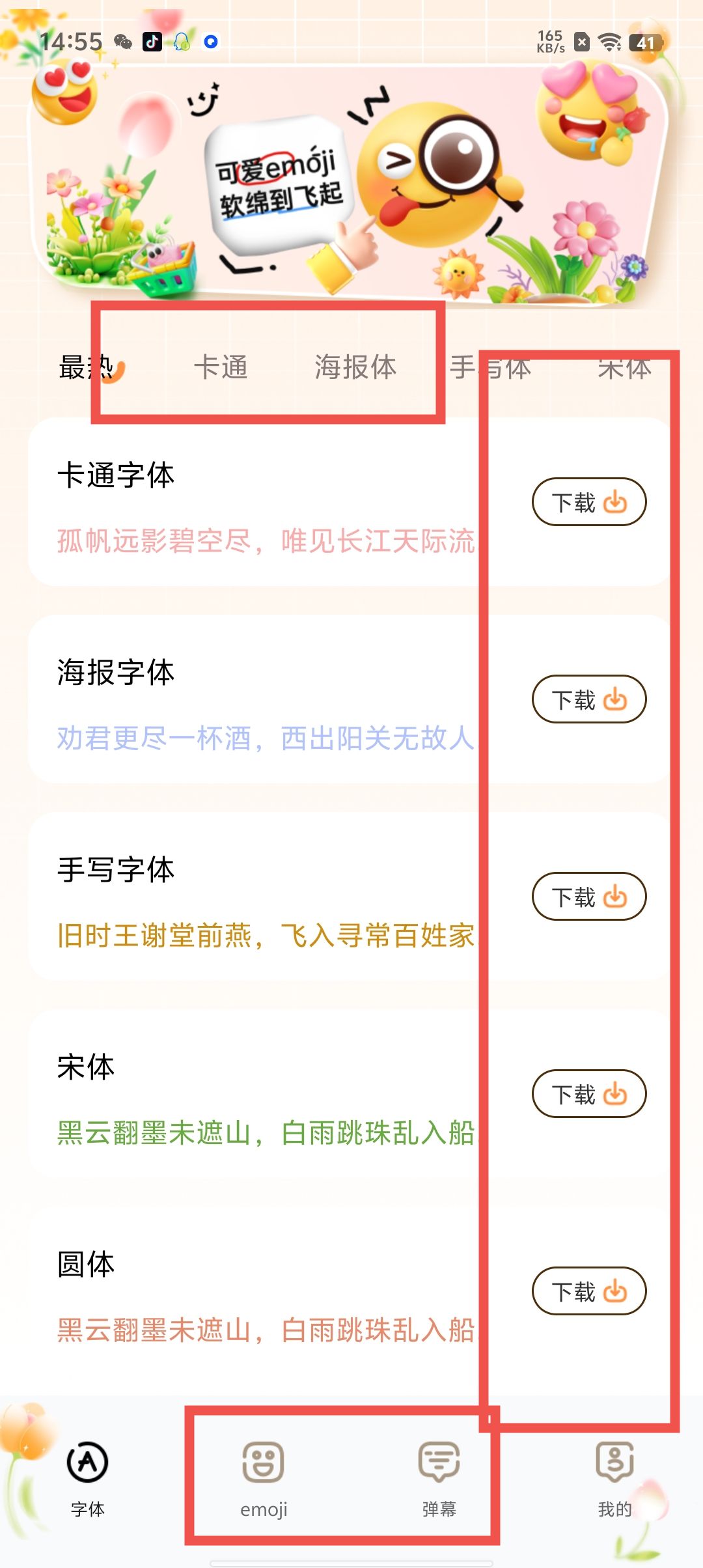
Task: Switch to the 海报体 font tab
Action: point(355,368)
